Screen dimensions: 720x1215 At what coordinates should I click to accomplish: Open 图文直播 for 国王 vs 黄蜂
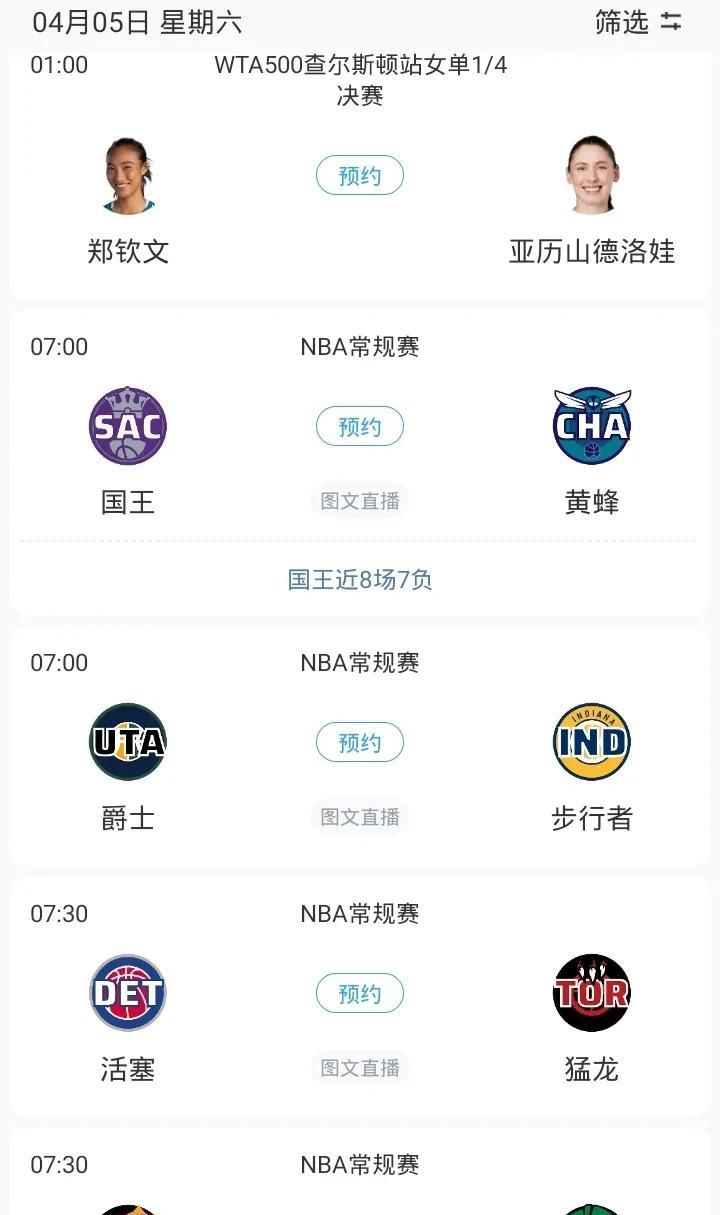[360, 501]
